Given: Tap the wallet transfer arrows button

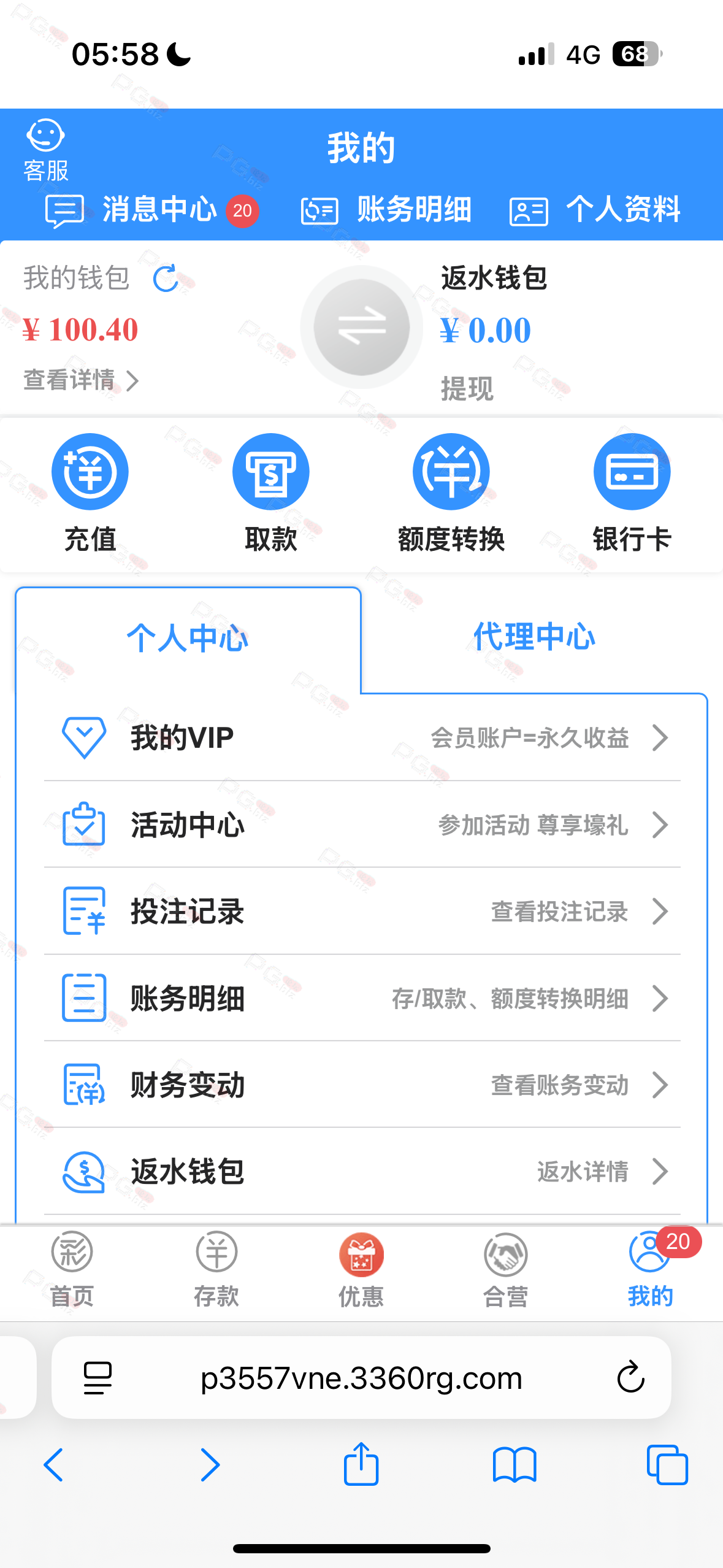Looking at the screenshot, I should coord(362,327).
